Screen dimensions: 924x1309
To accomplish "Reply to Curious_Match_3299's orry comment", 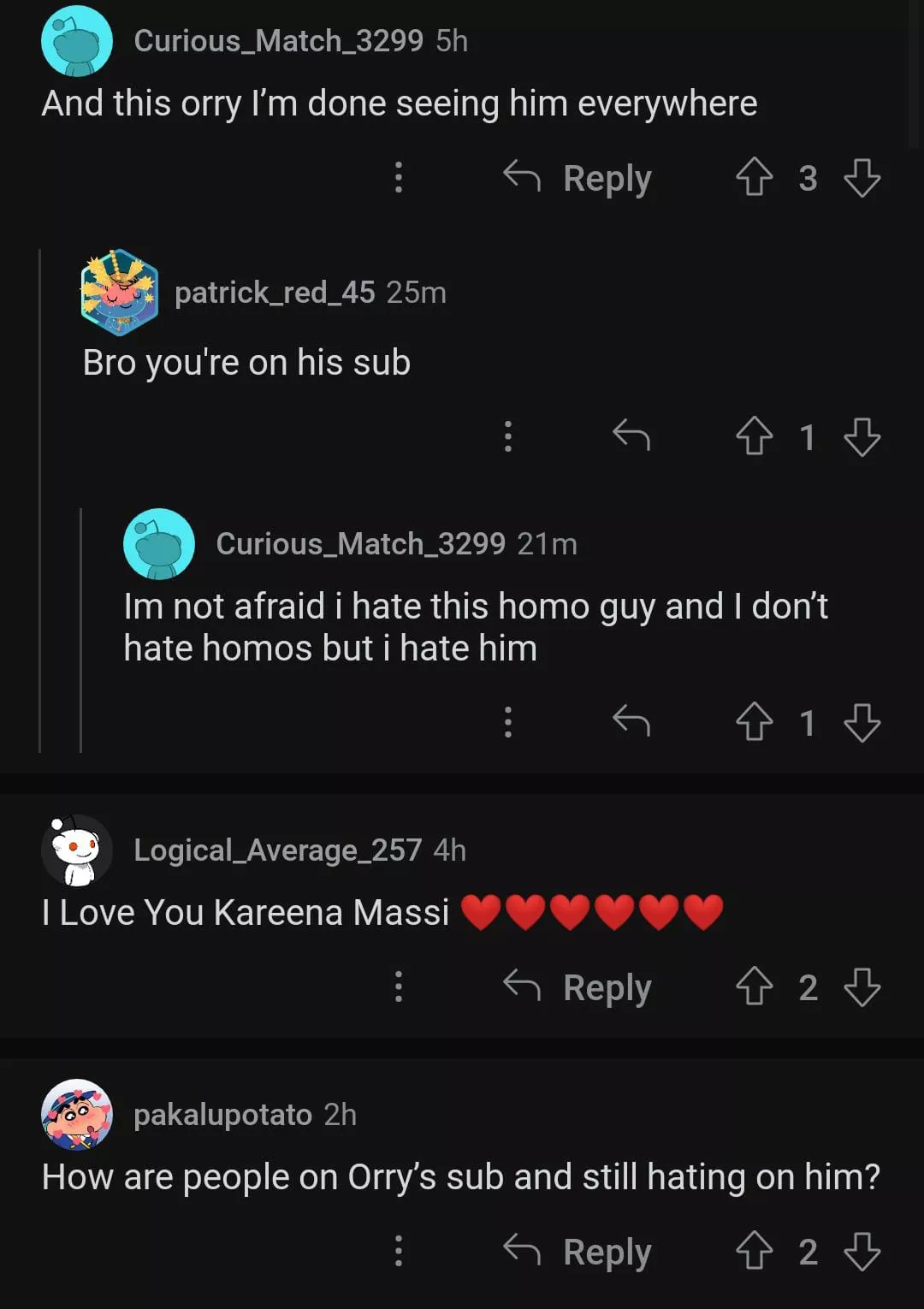I will click(x=577, y=178).
